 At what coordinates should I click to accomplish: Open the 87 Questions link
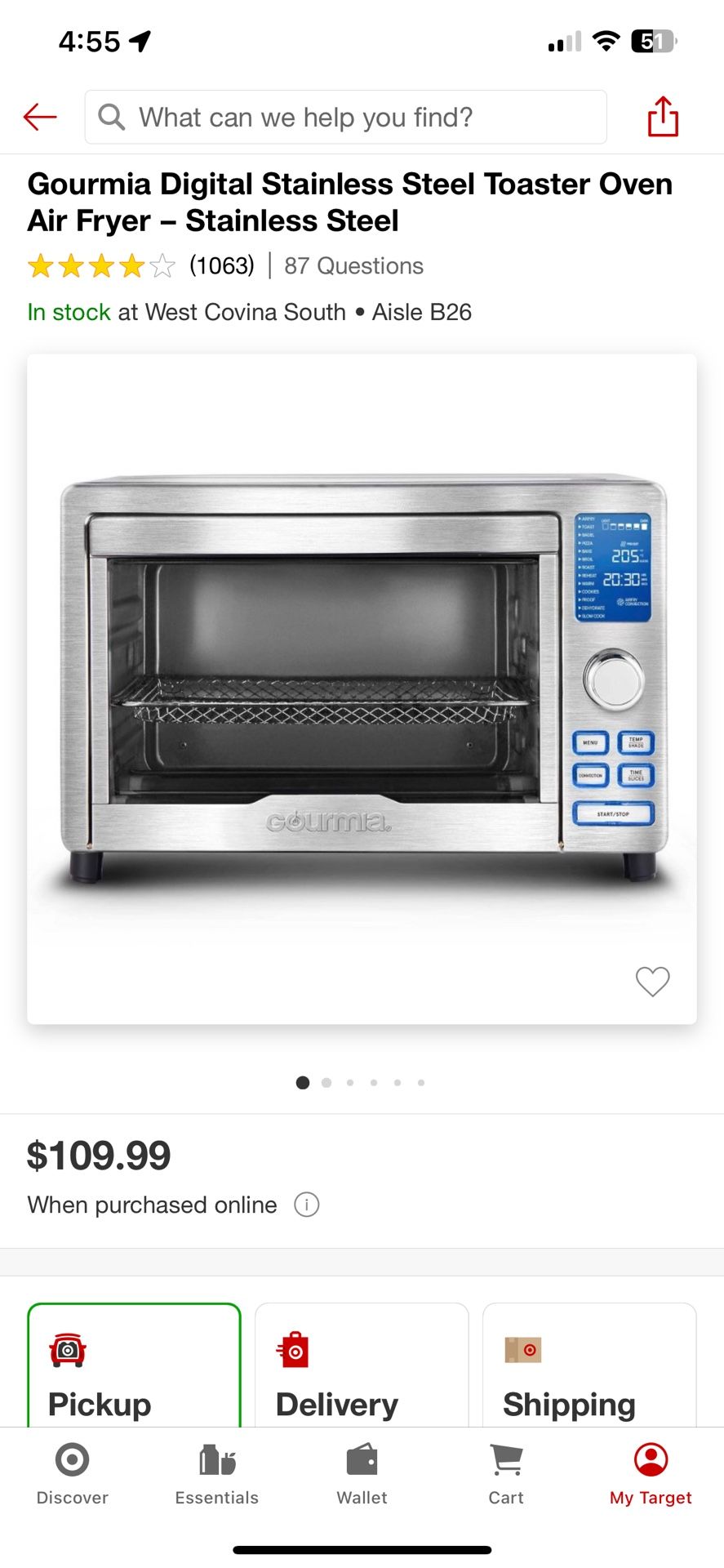353,265
